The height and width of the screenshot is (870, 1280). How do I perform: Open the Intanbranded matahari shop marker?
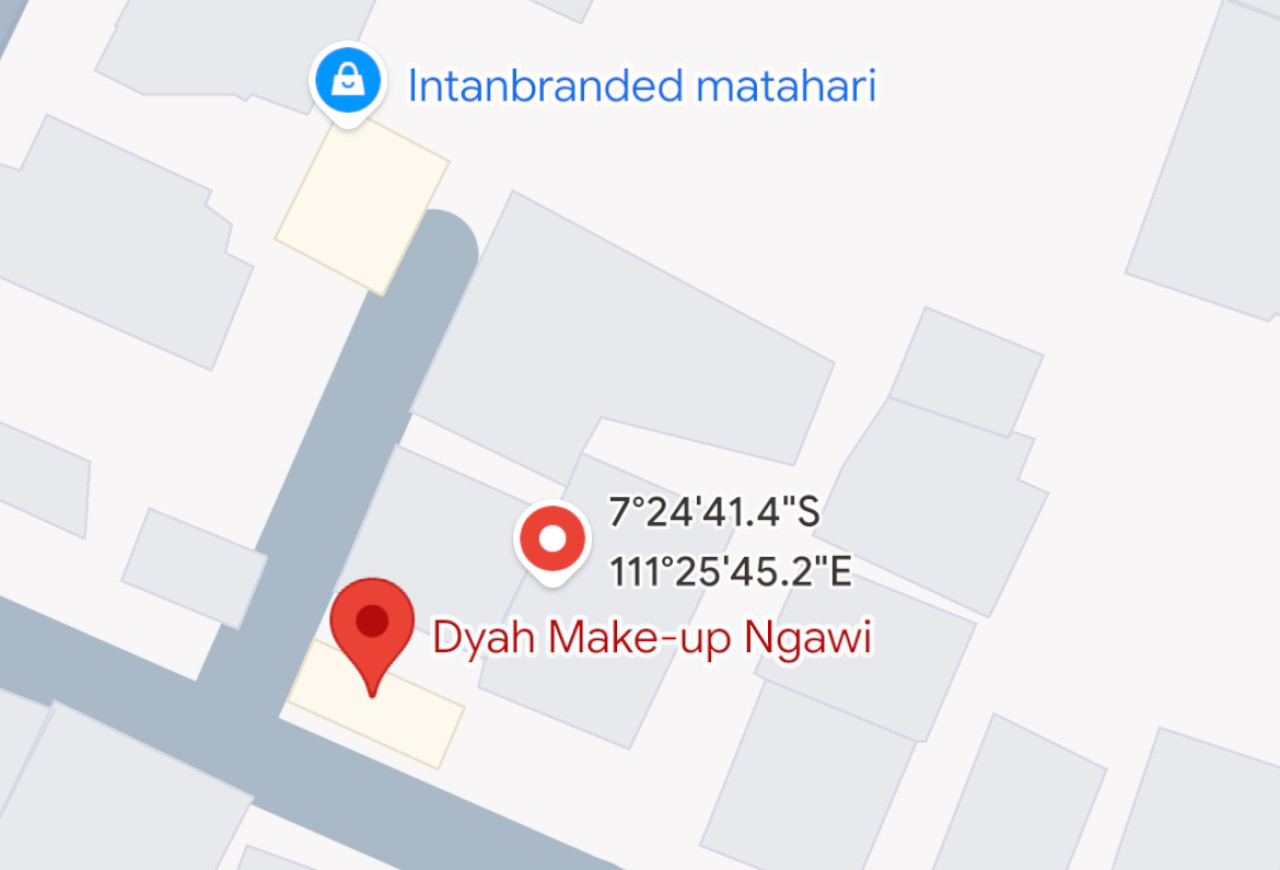point(347,80)
